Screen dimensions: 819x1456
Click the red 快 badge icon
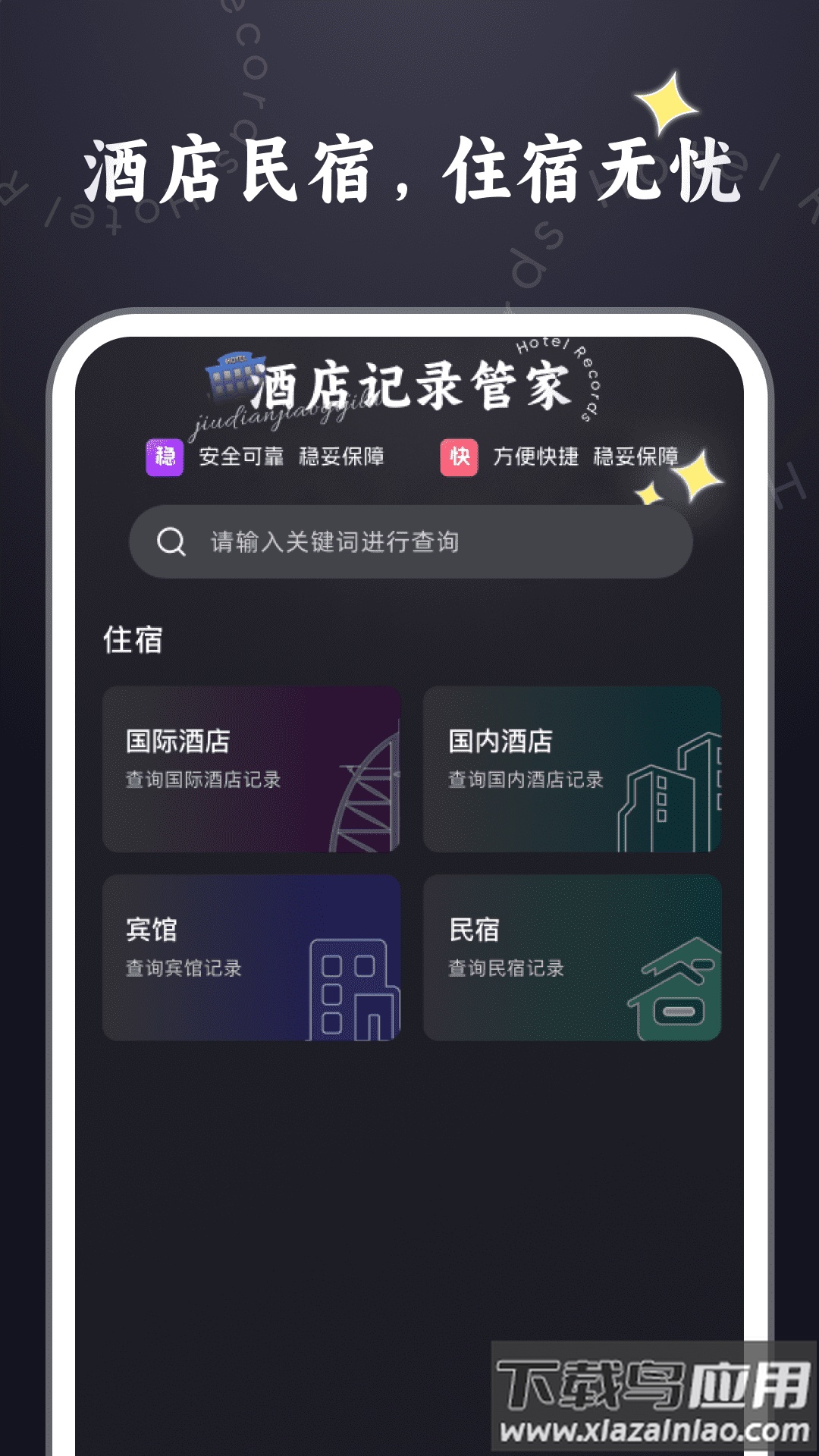point(460,456)
